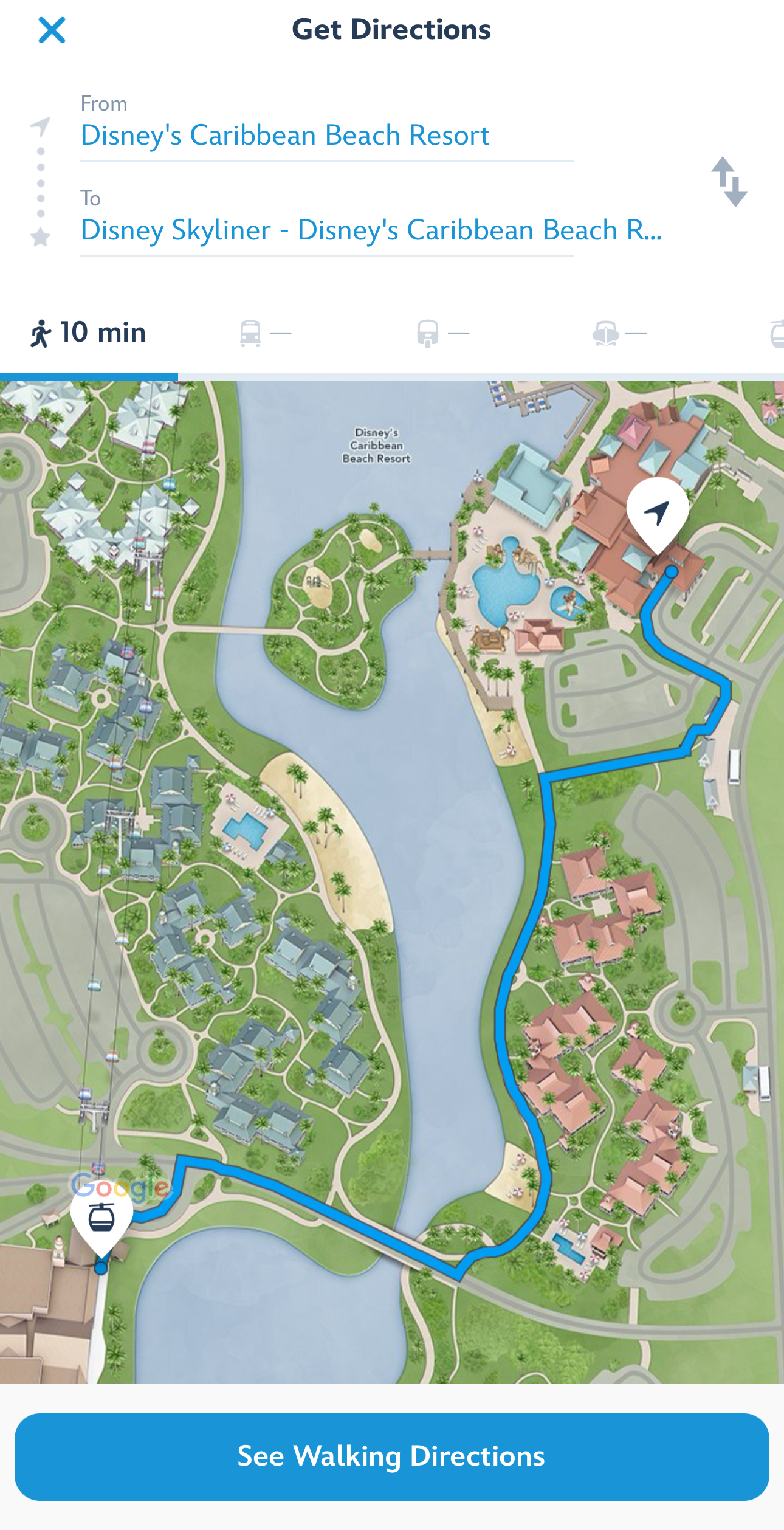Tap the starting location pin on map

[x=658, y=512]
